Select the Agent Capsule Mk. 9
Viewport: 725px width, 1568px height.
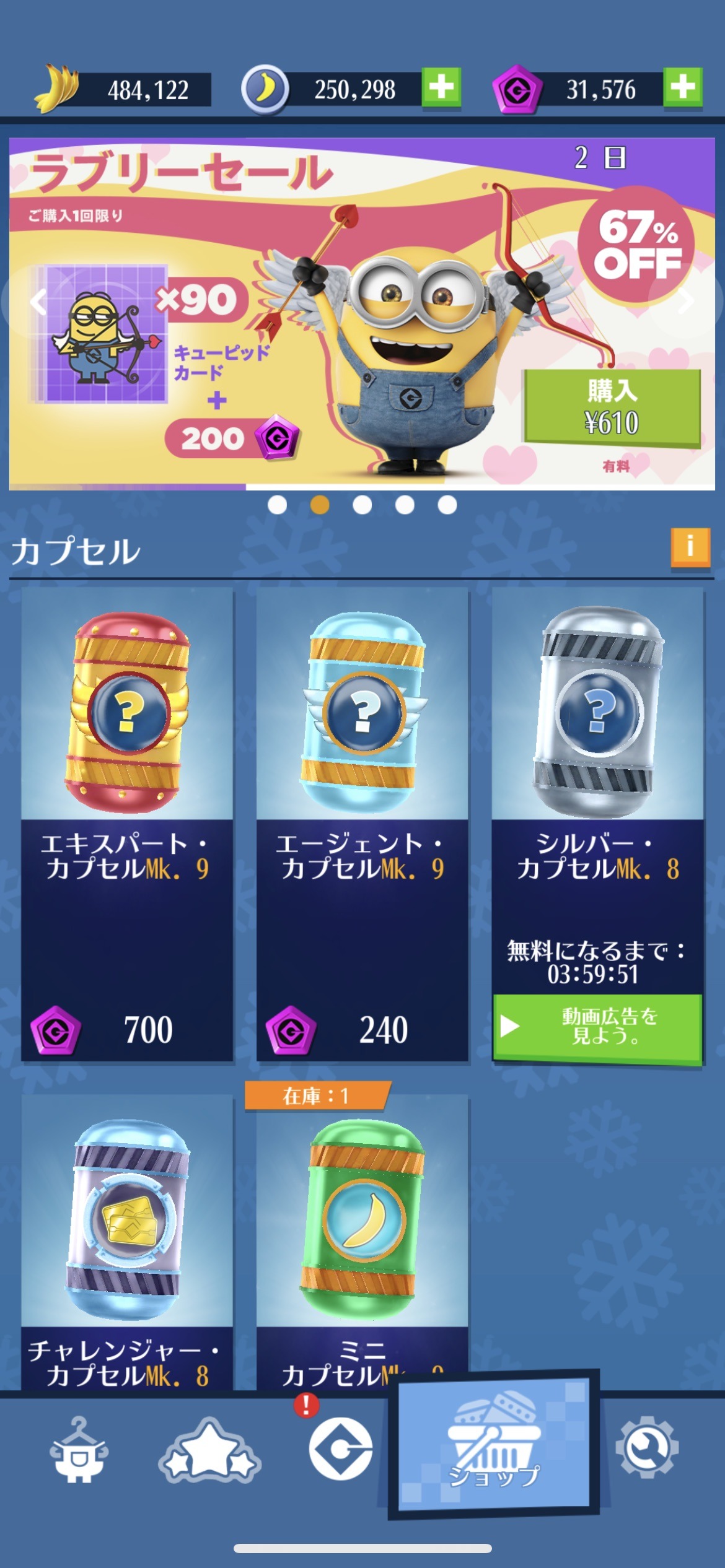click(x=362, y=825)
